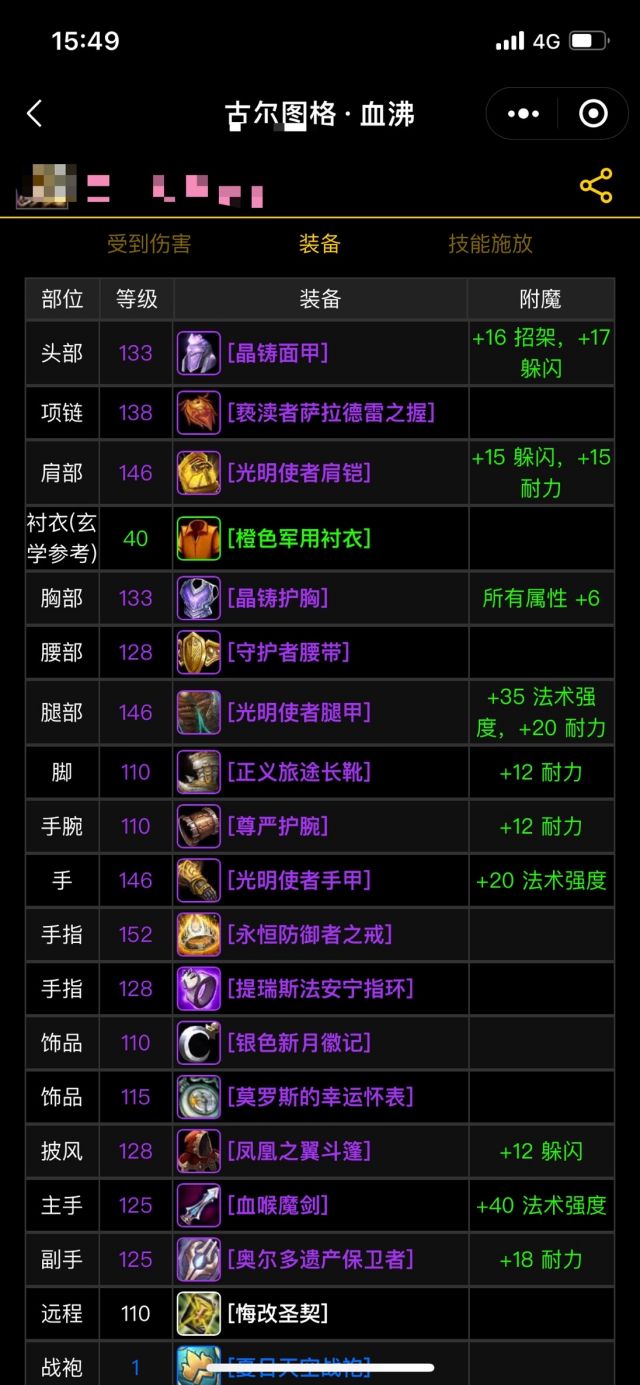Select the 装备 tab

[320, 243]
